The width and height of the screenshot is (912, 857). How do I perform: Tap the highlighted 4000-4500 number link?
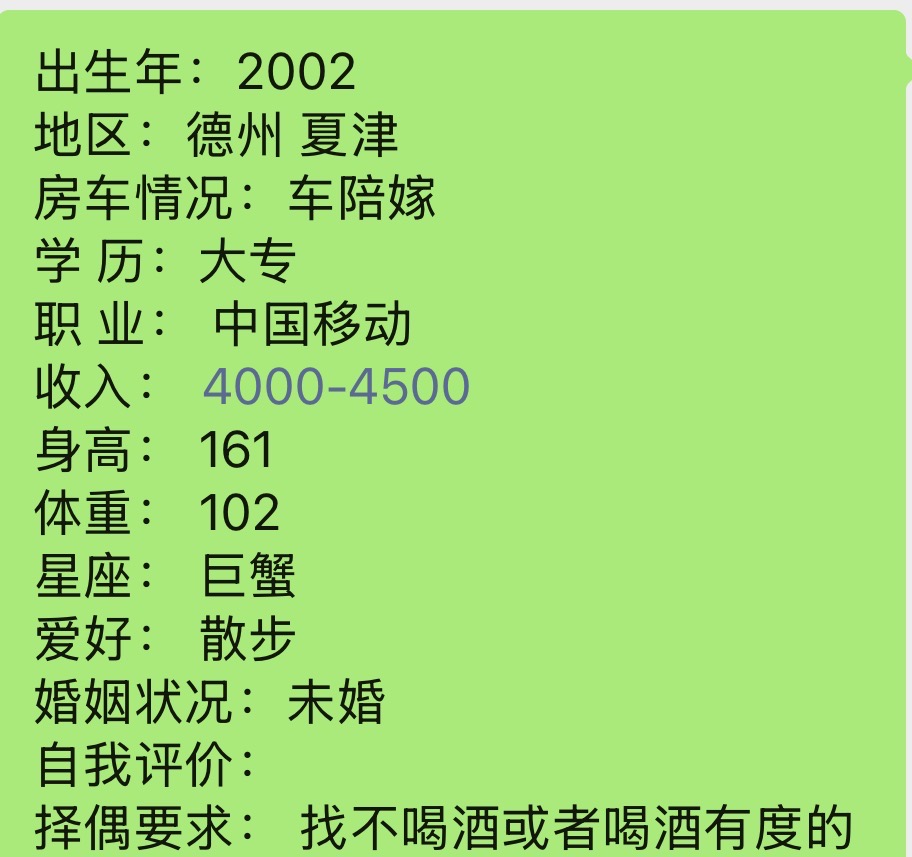coord(336,387)
